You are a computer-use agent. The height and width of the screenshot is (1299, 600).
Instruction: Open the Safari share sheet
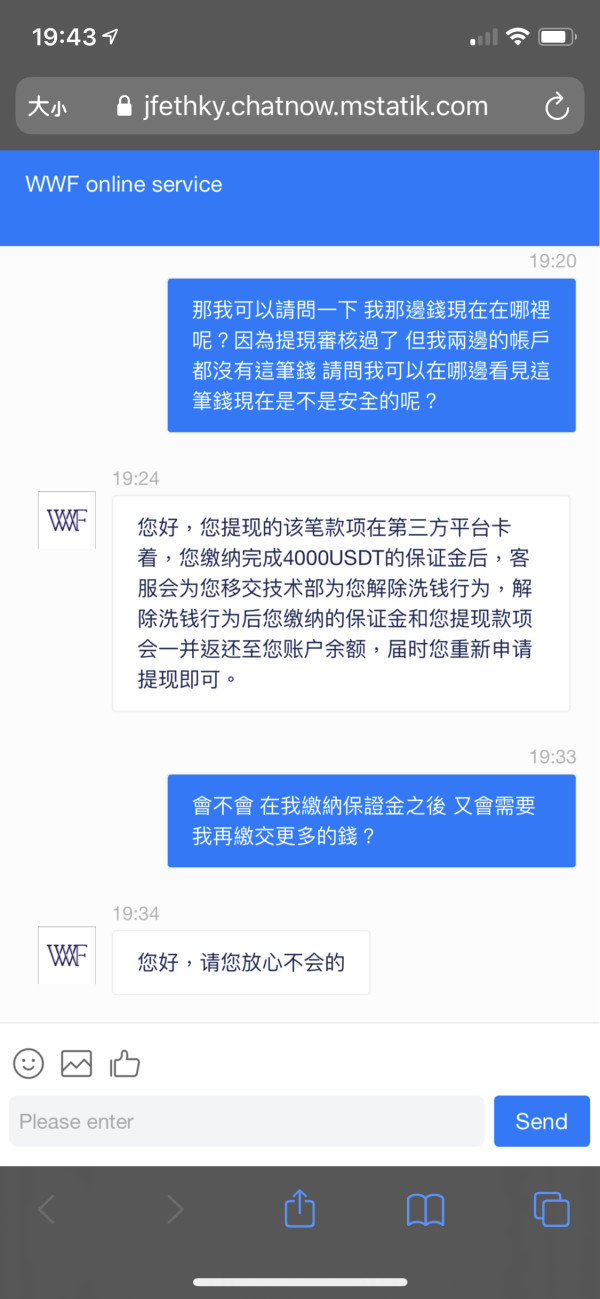pos(300,1209)
